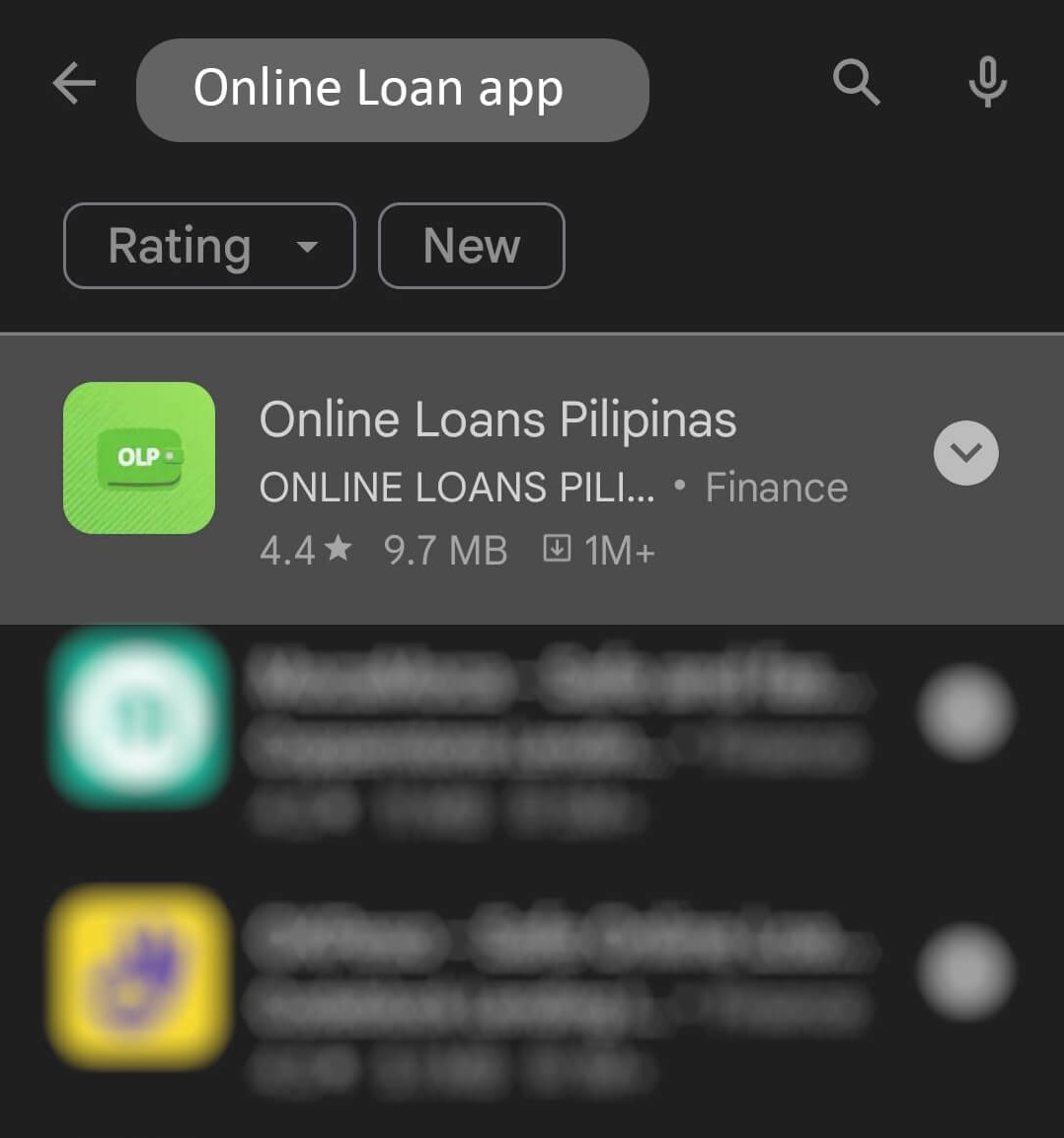The image size is (1064, 1138).
Task: Edit the "Online Loan app" search field
Action: (x=392, y=90)
